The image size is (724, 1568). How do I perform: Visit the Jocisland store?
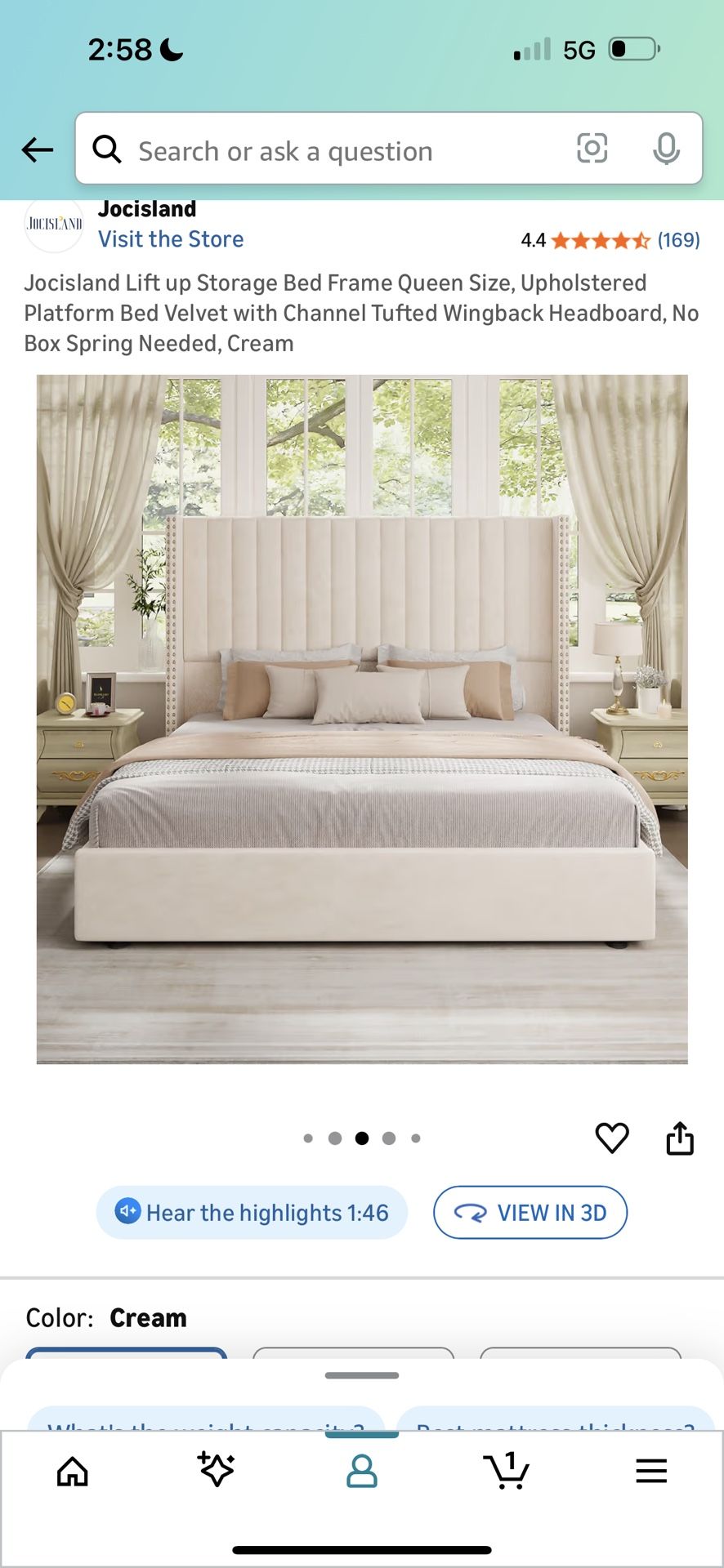click(x=170, y=238)
